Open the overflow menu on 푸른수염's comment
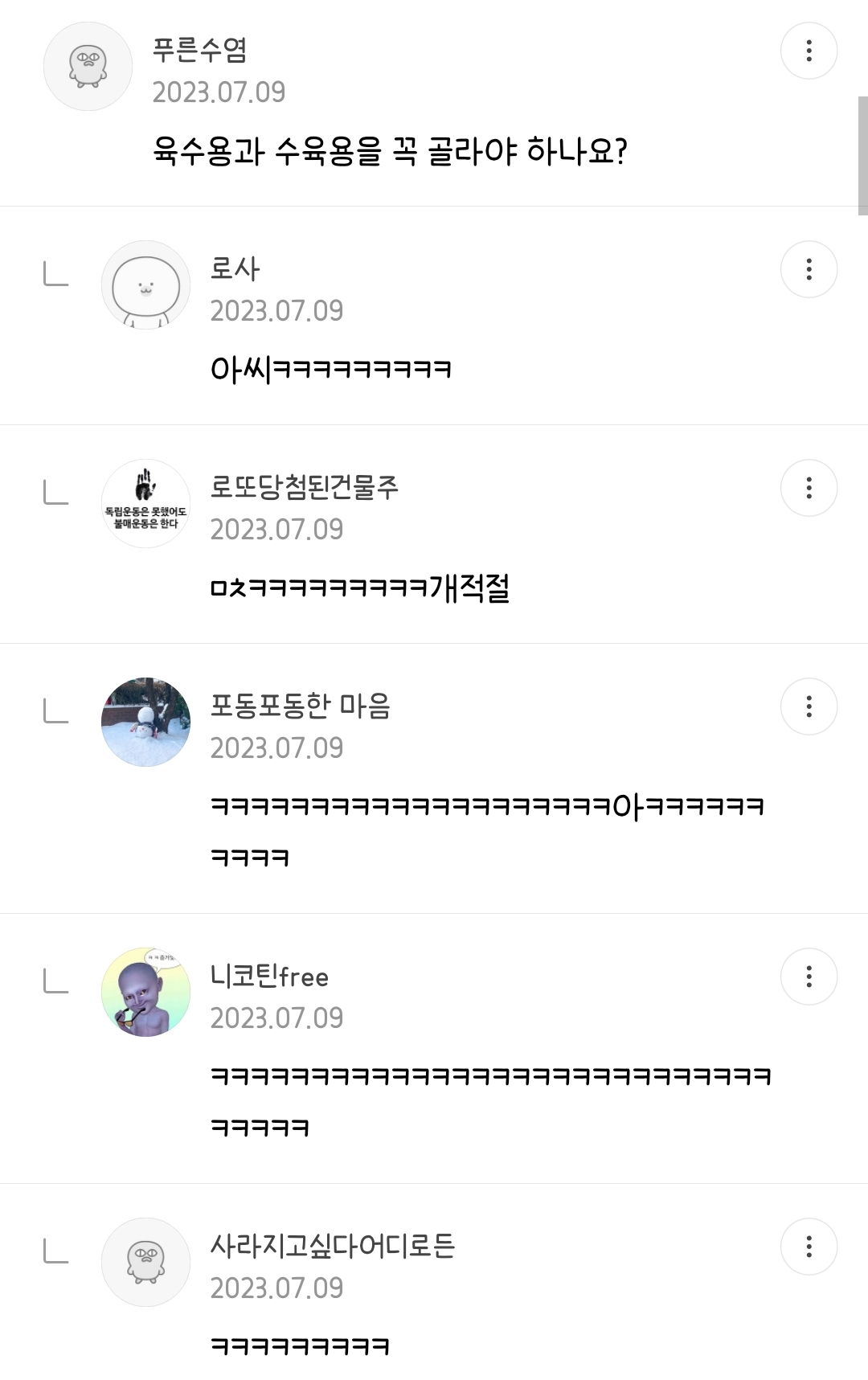 coord(809,51)
